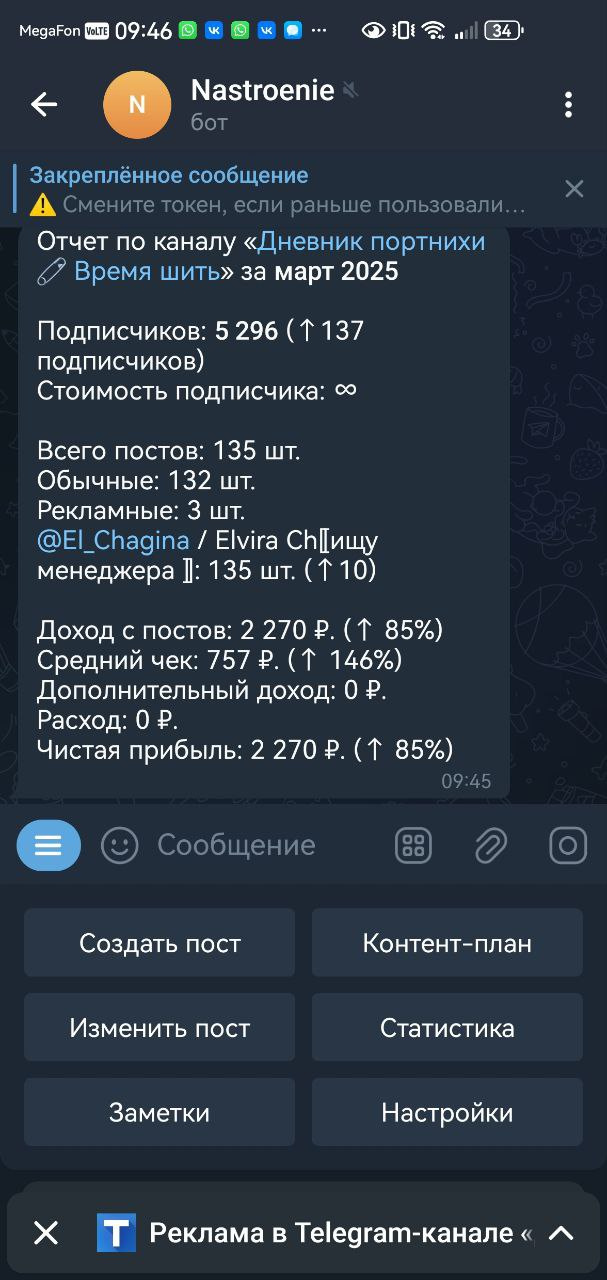Close the Реклама в Telegram-канале banner
The height and width of the screenshot is (1280, 607).
(x=46, y=1233)
